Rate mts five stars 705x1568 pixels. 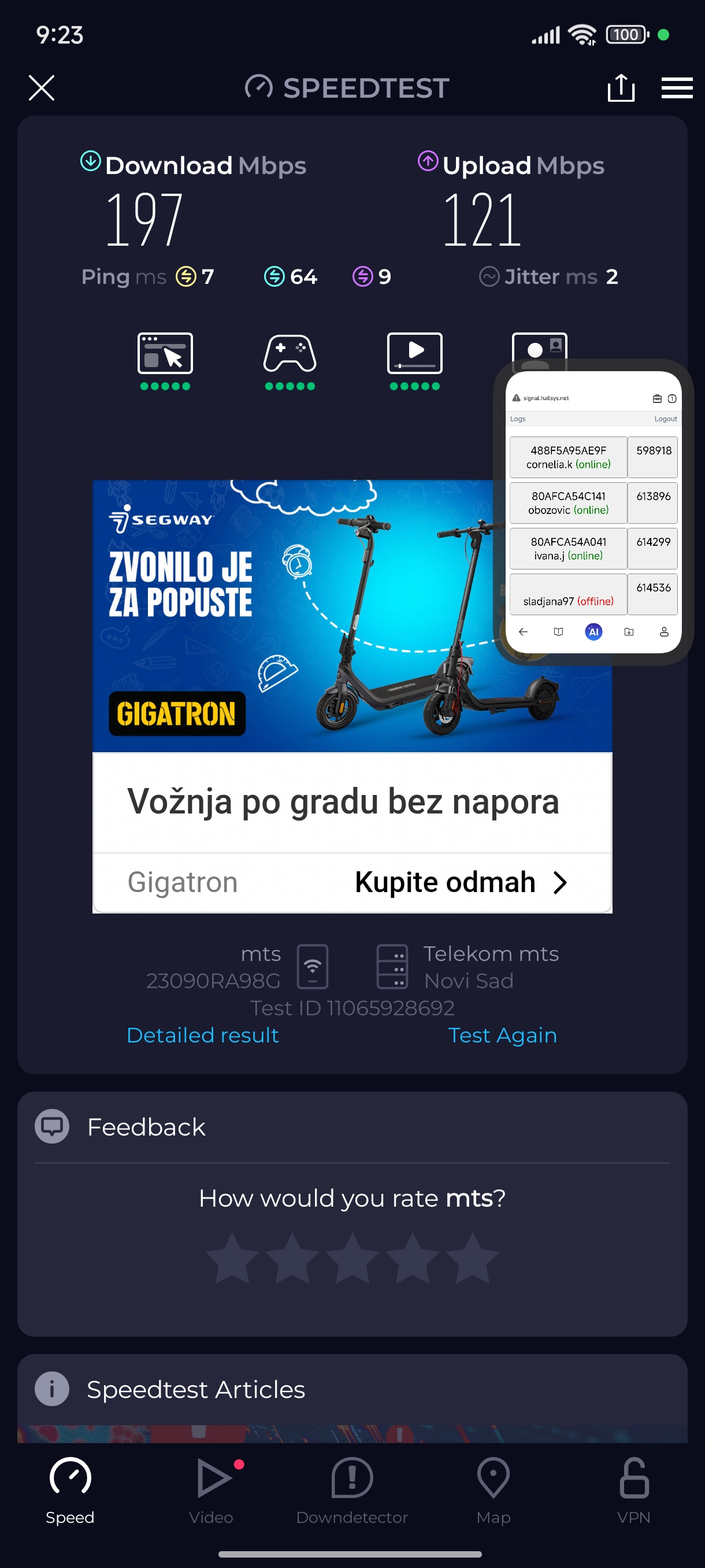tap(472, 1258)
